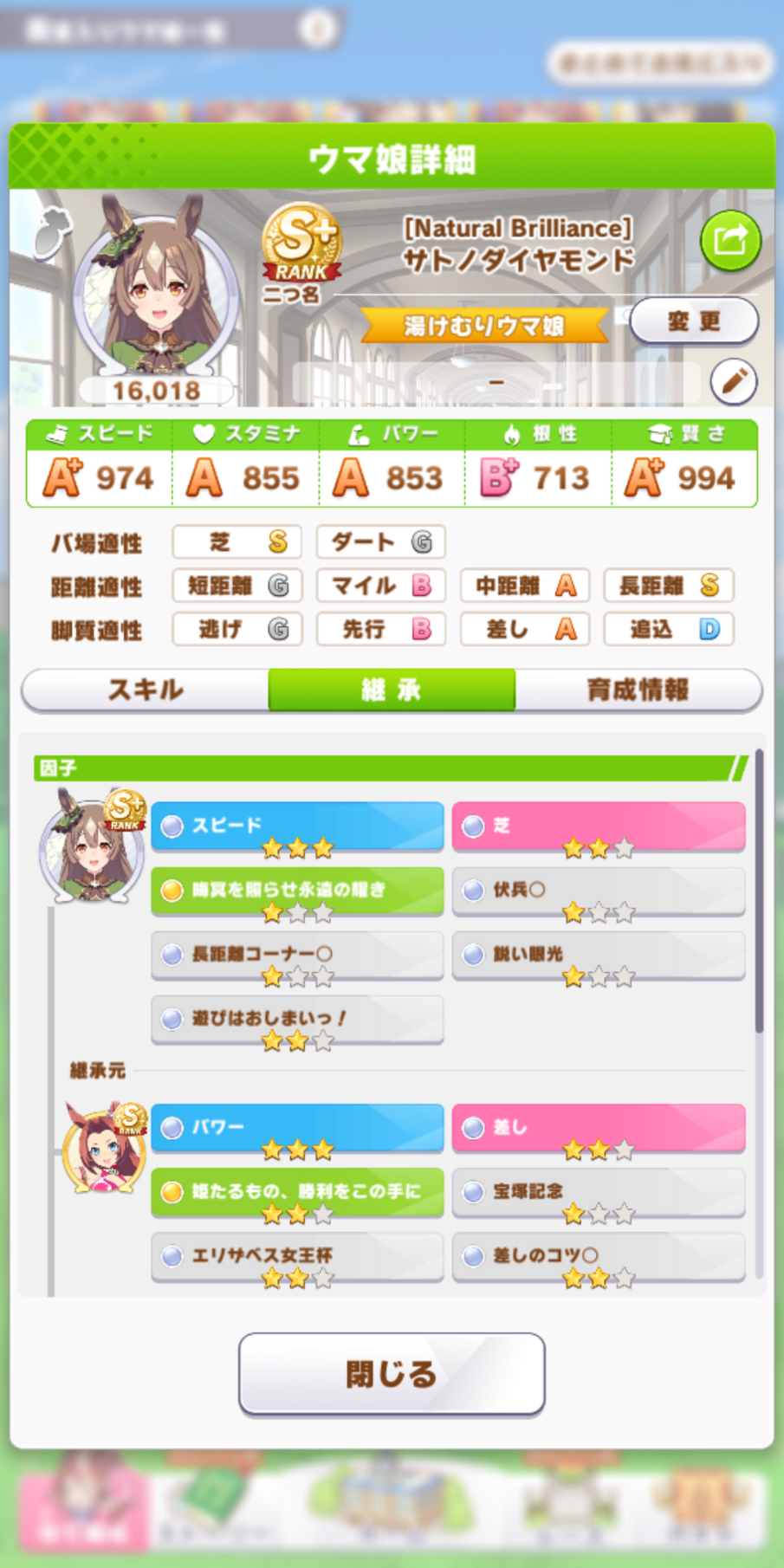Image resolution: width=784 pixels, height=1568 pixels.
Task: Tap the 変更 button to change title
Action: [694, 321]
